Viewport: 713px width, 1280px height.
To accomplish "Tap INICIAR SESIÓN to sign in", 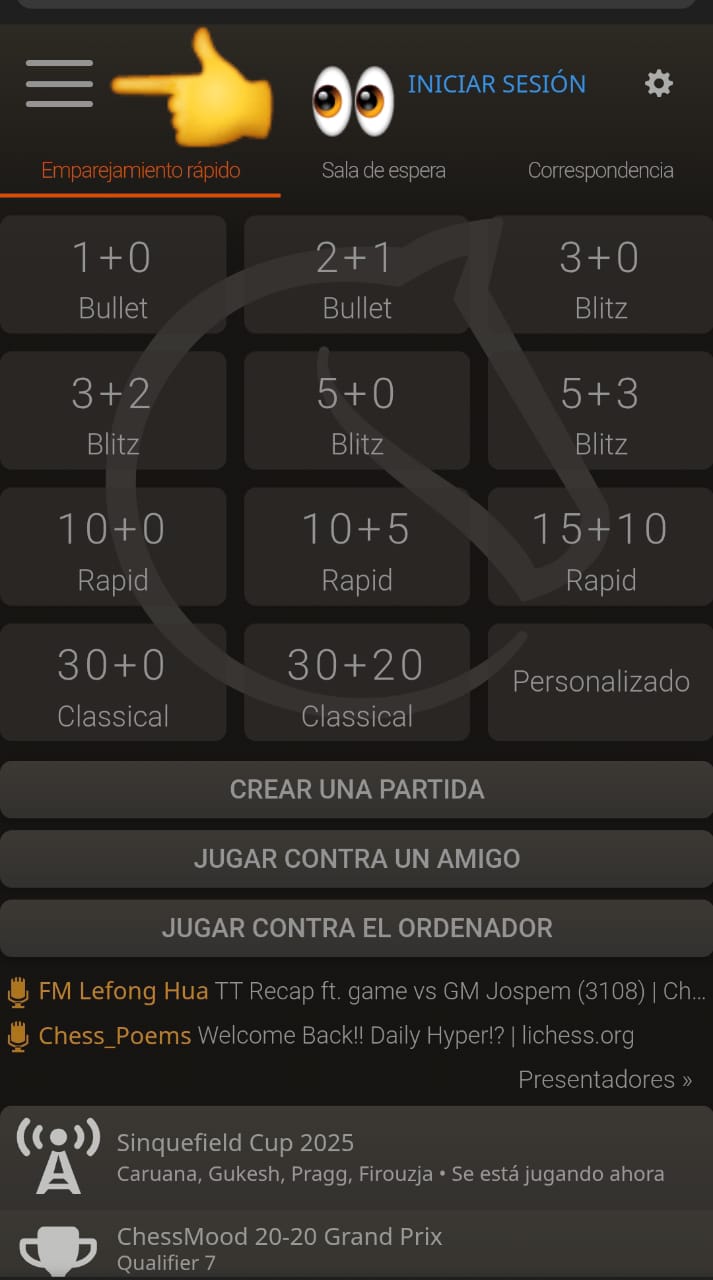I will (496, 84).
